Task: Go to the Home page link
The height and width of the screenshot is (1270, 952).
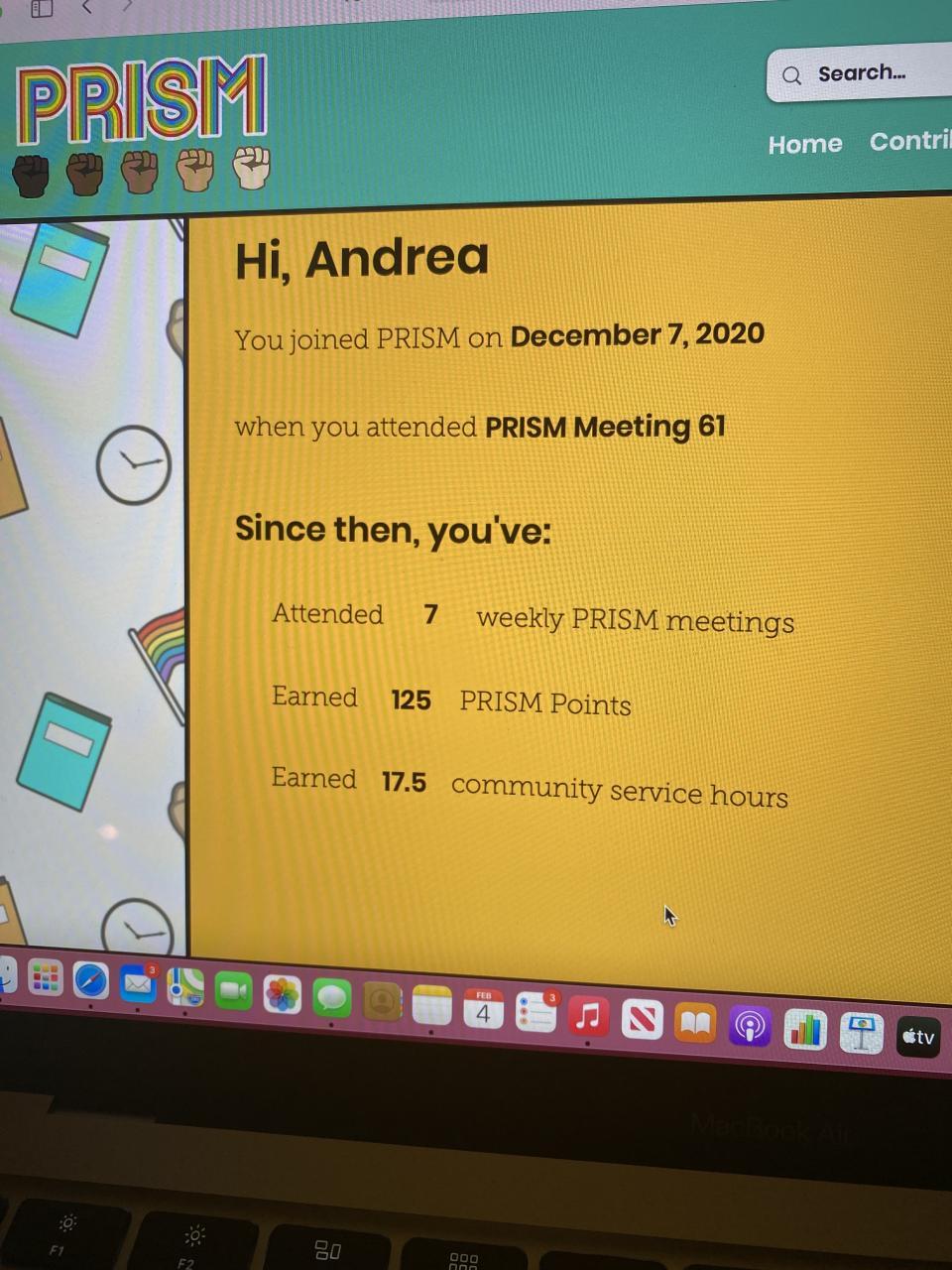Action: [x=804, y=145]
